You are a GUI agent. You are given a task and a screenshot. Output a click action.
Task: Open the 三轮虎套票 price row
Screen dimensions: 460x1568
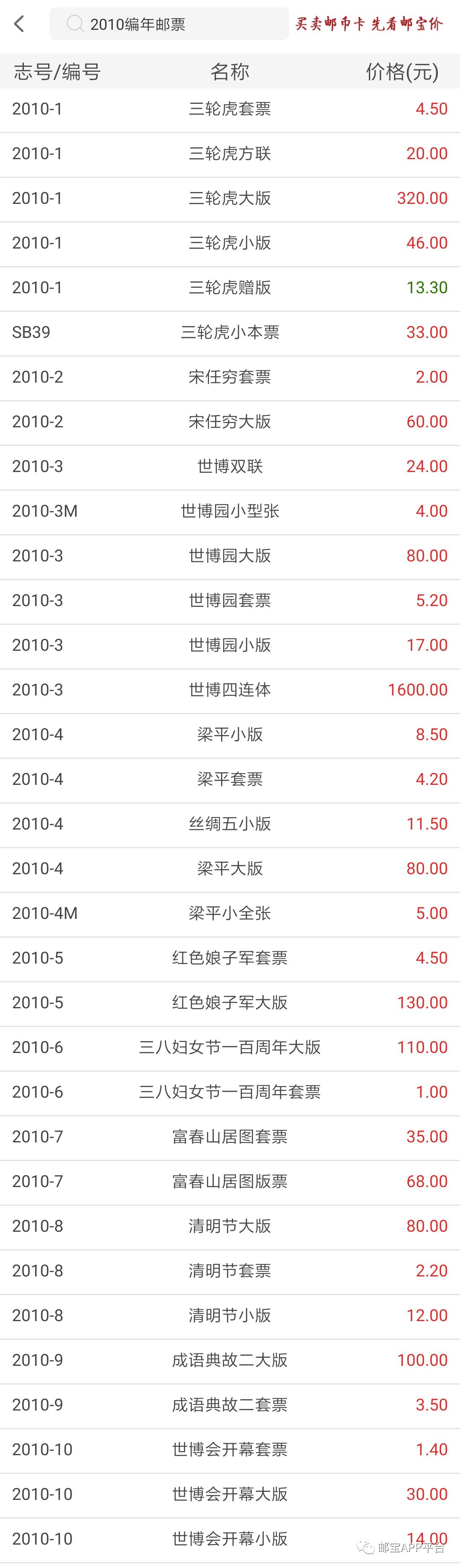tap(230, 109)
